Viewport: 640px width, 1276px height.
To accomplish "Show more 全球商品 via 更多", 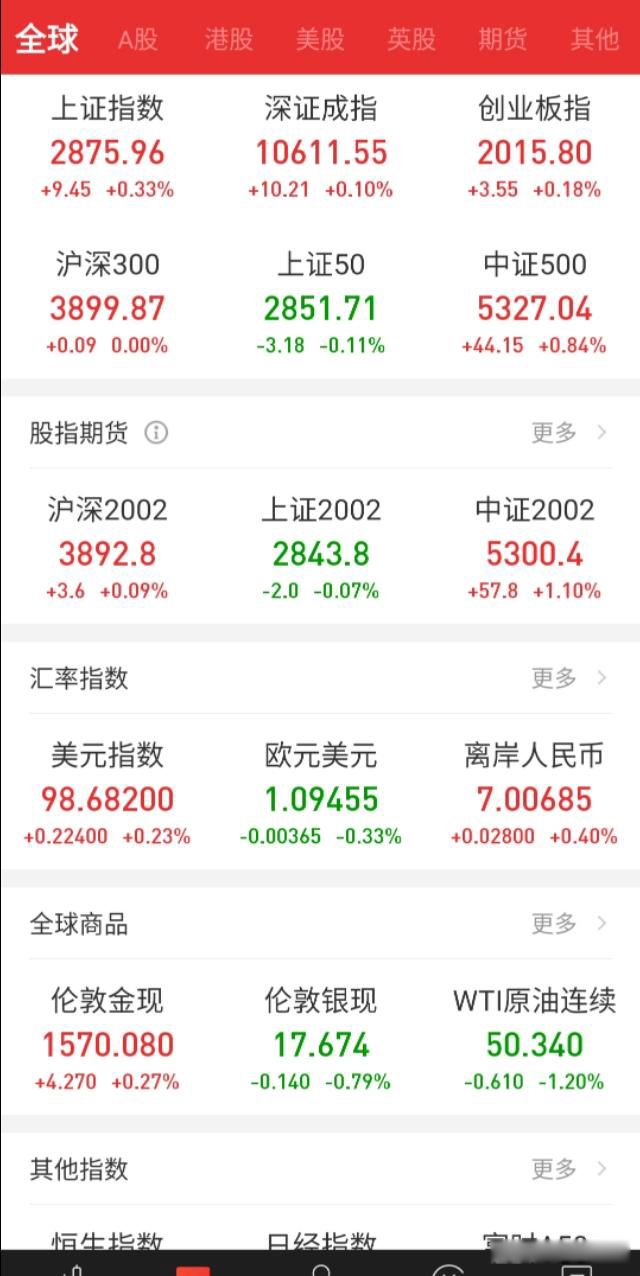I will [568, 923].
